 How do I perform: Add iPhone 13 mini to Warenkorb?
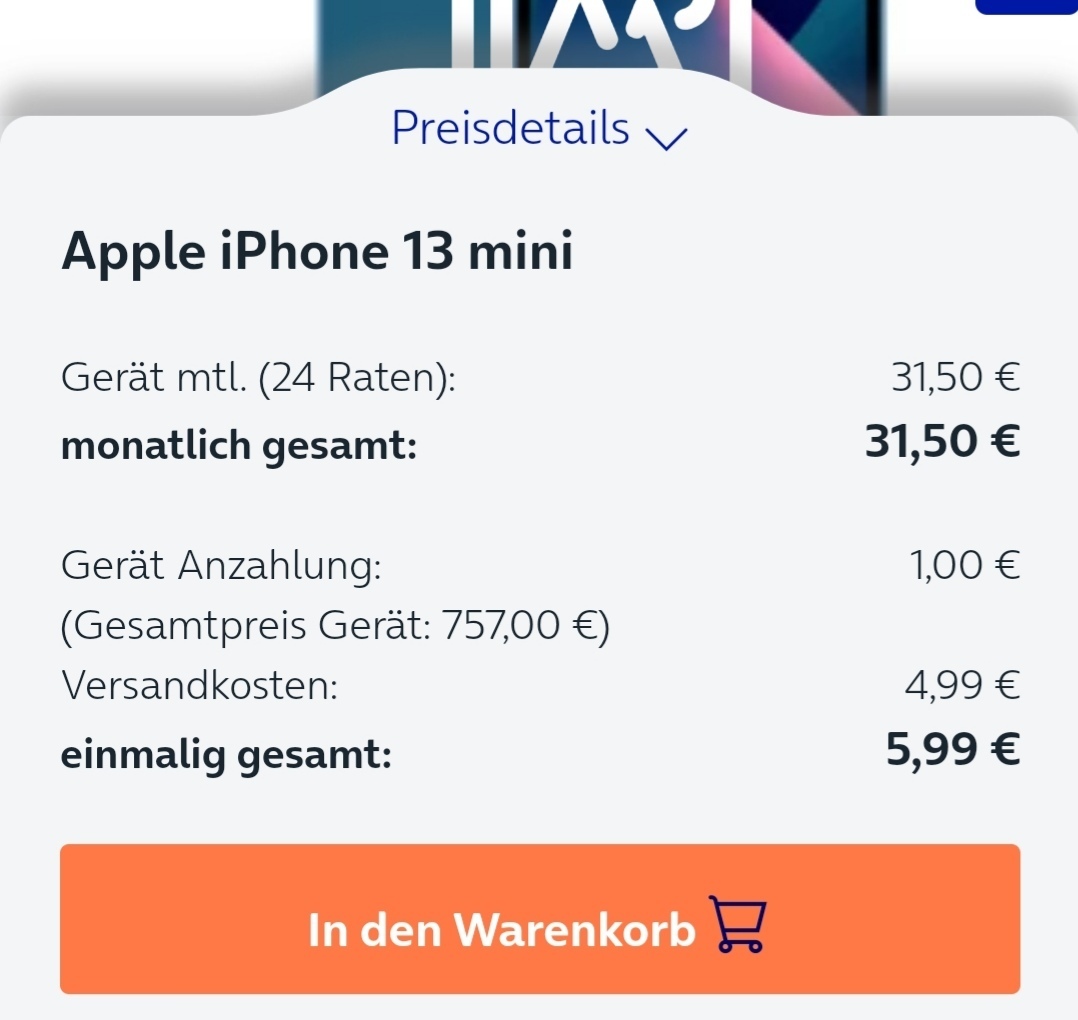click(x=539, y=919)
